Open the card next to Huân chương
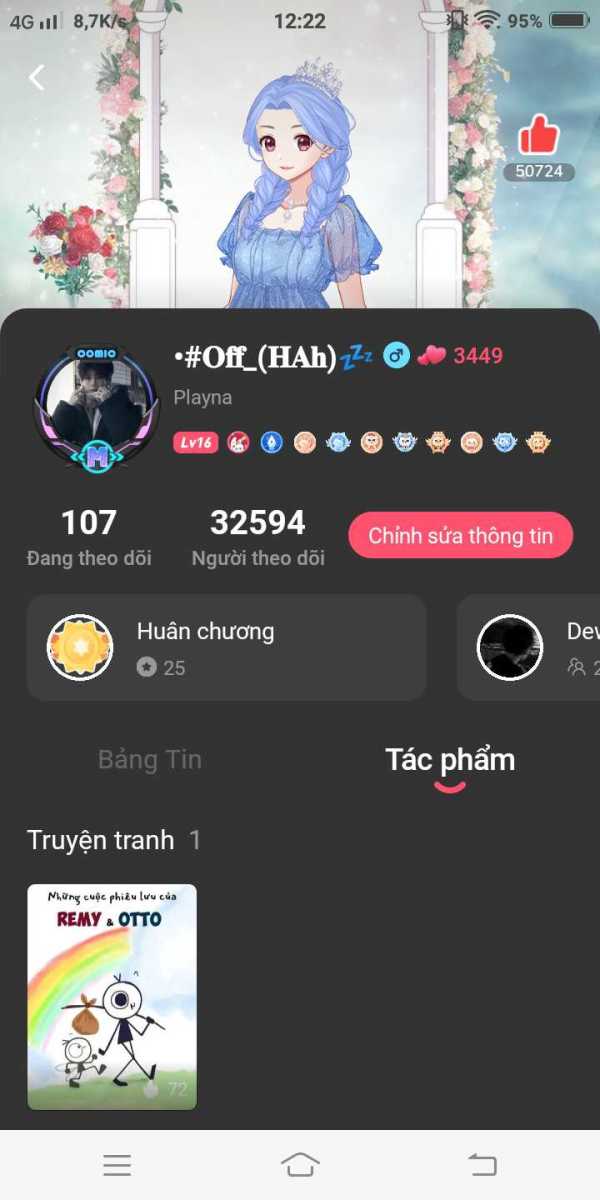Image resolution: width=600 pixels, height=1200 pixels. [x=529, y=647]
